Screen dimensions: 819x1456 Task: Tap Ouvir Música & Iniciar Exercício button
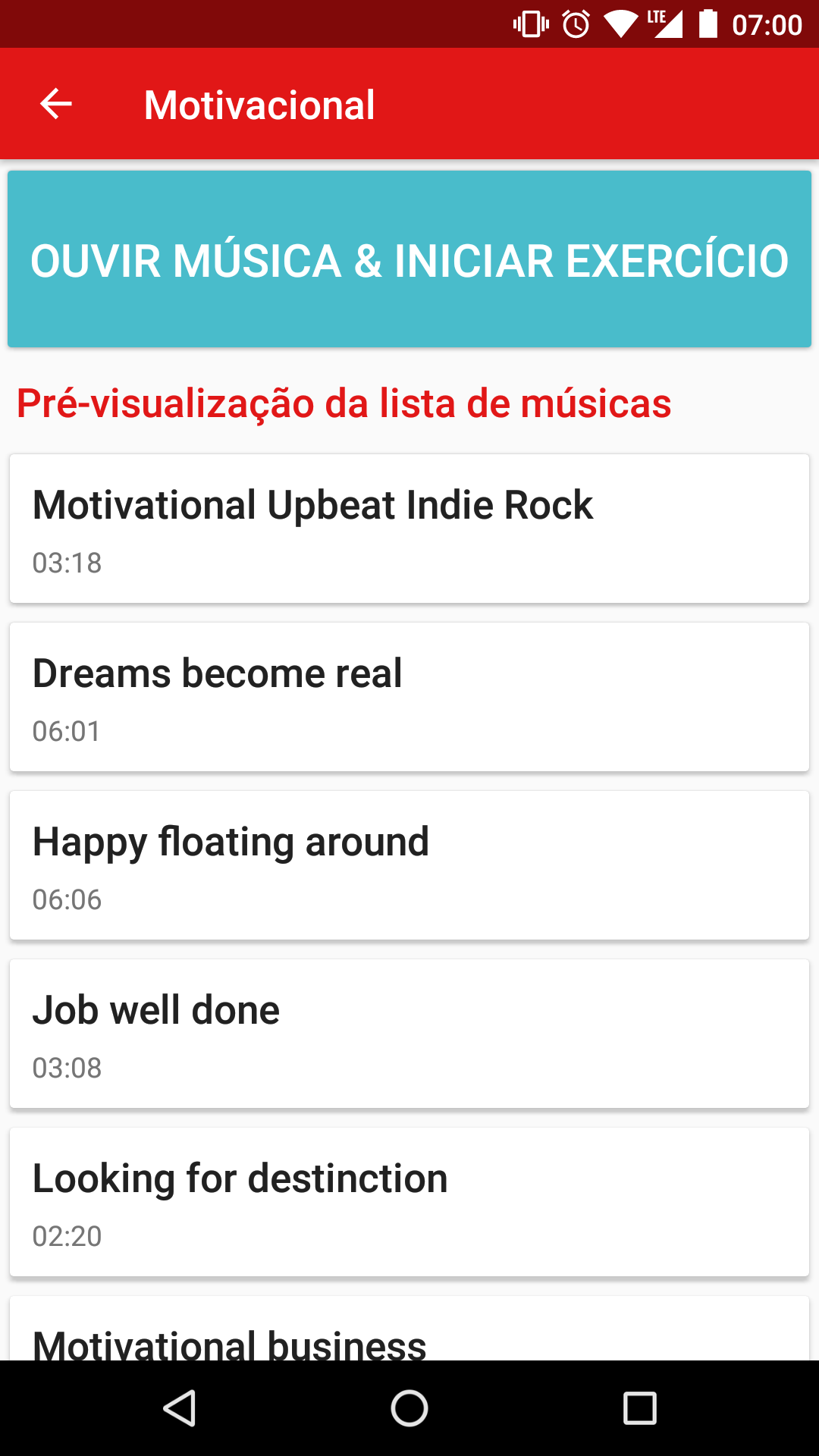click(x=409, y=259)
